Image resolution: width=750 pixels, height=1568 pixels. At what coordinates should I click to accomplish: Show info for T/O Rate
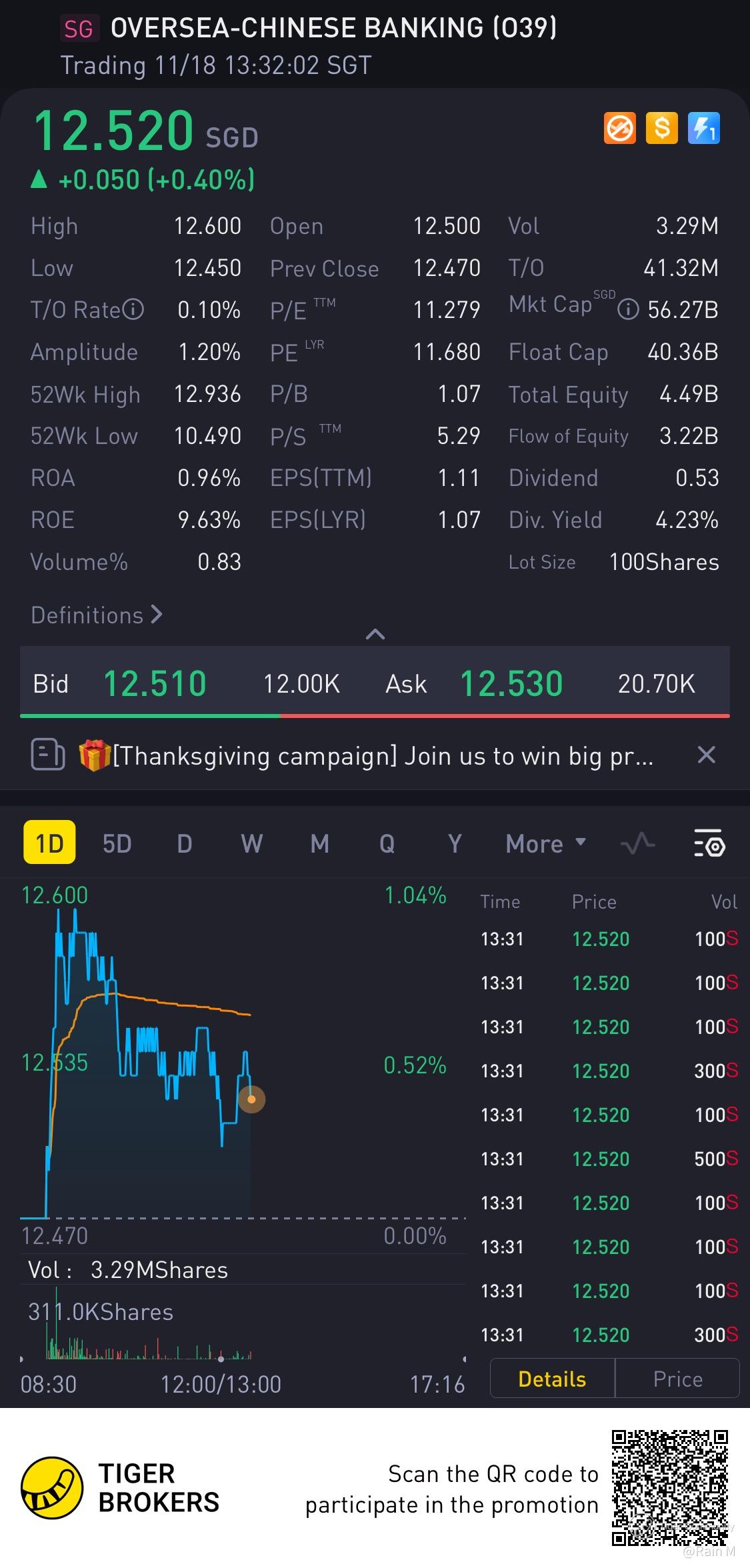pos(134,310)
